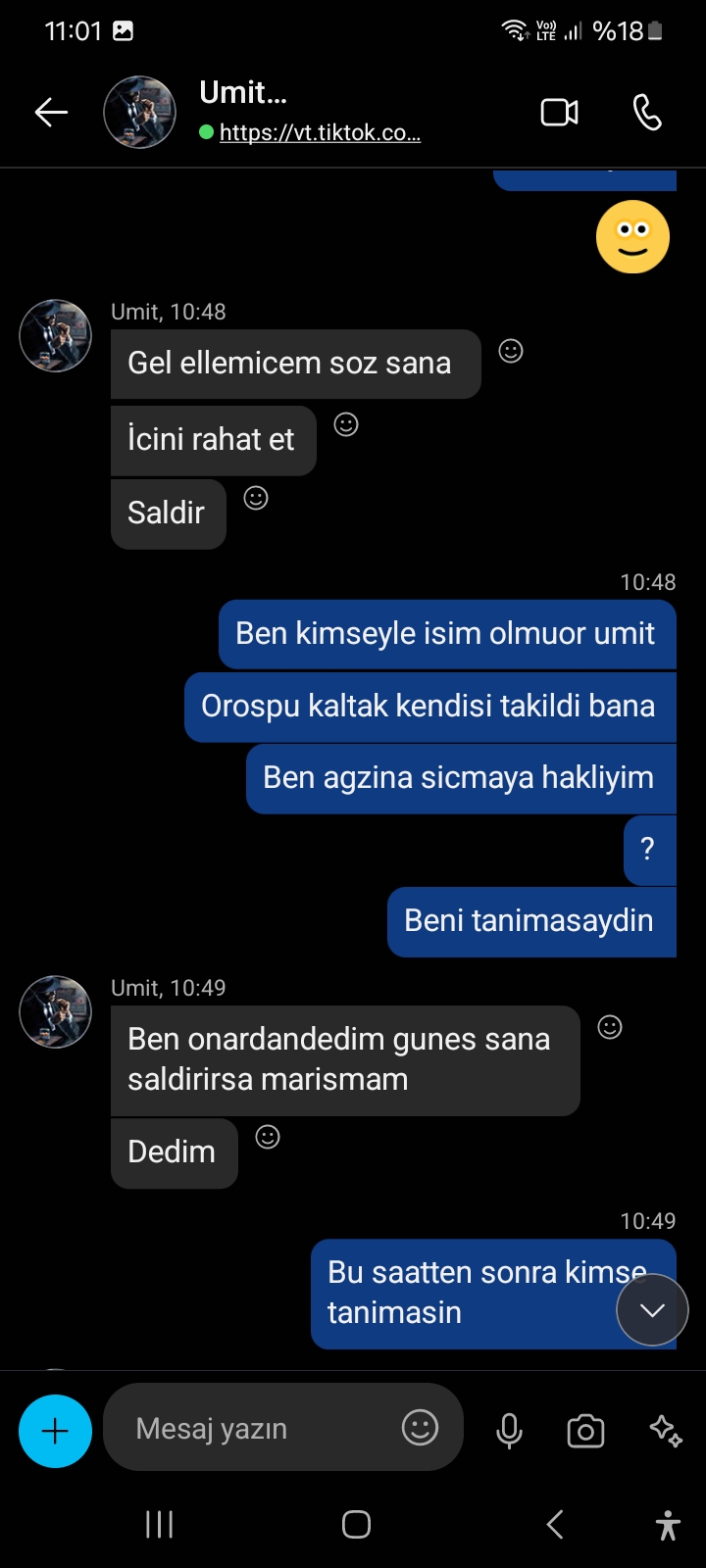Screen dimensions: 706x1568
Task: Open the TikTok link under Umit's name
Action: 320,133
